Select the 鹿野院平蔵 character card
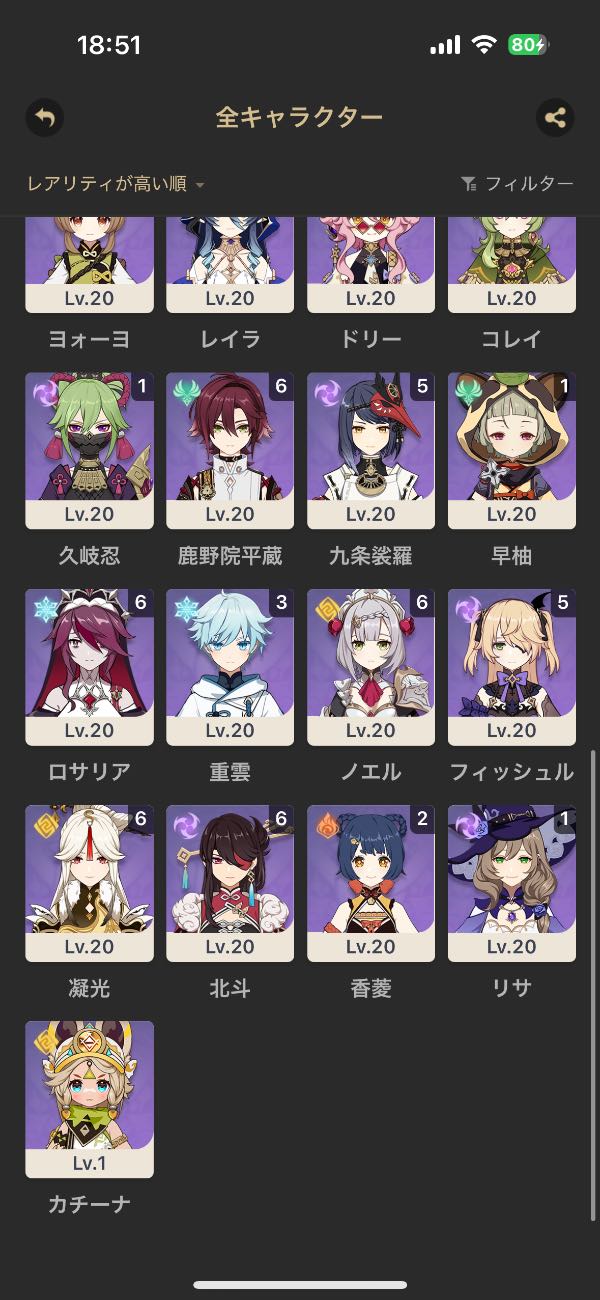Screen dimensions: 600x1300 pyautogui.click(x=230, y=450)
